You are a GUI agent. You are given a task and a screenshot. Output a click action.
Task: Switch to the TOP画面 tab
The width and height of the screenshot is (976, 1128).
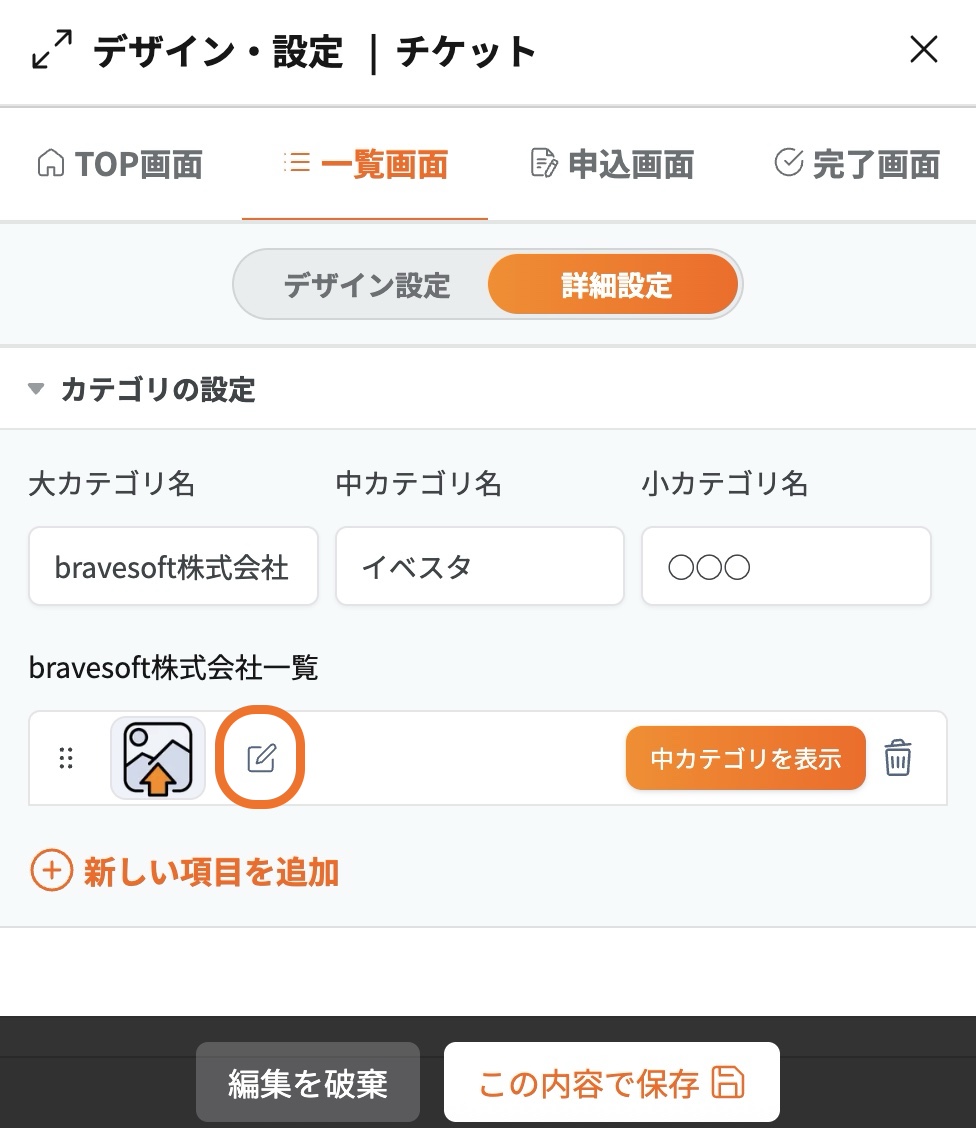tap(120, 164)
